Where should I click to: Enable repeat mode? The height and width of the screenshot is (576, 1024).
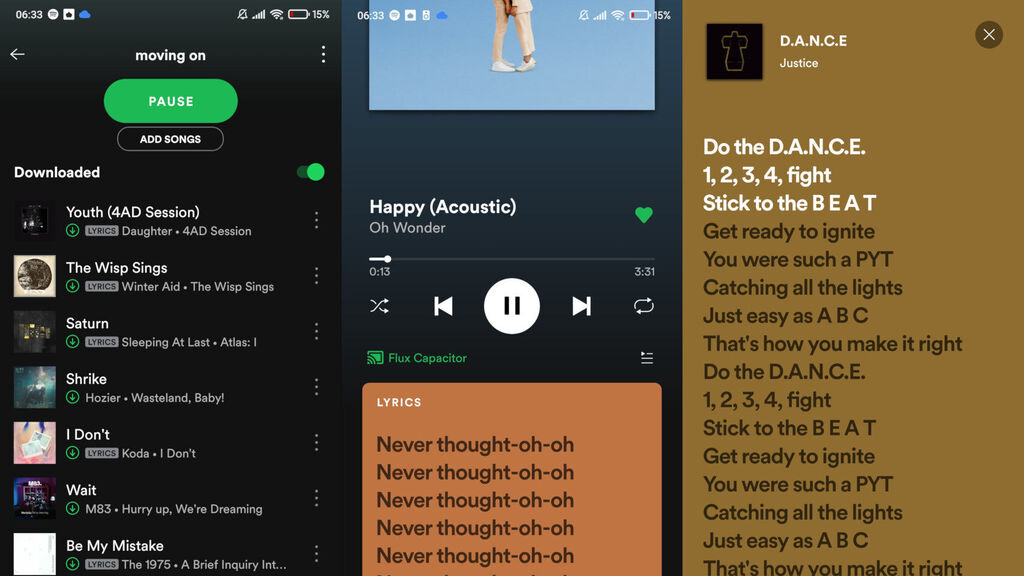pyautogui.click(x=644, y=306)
